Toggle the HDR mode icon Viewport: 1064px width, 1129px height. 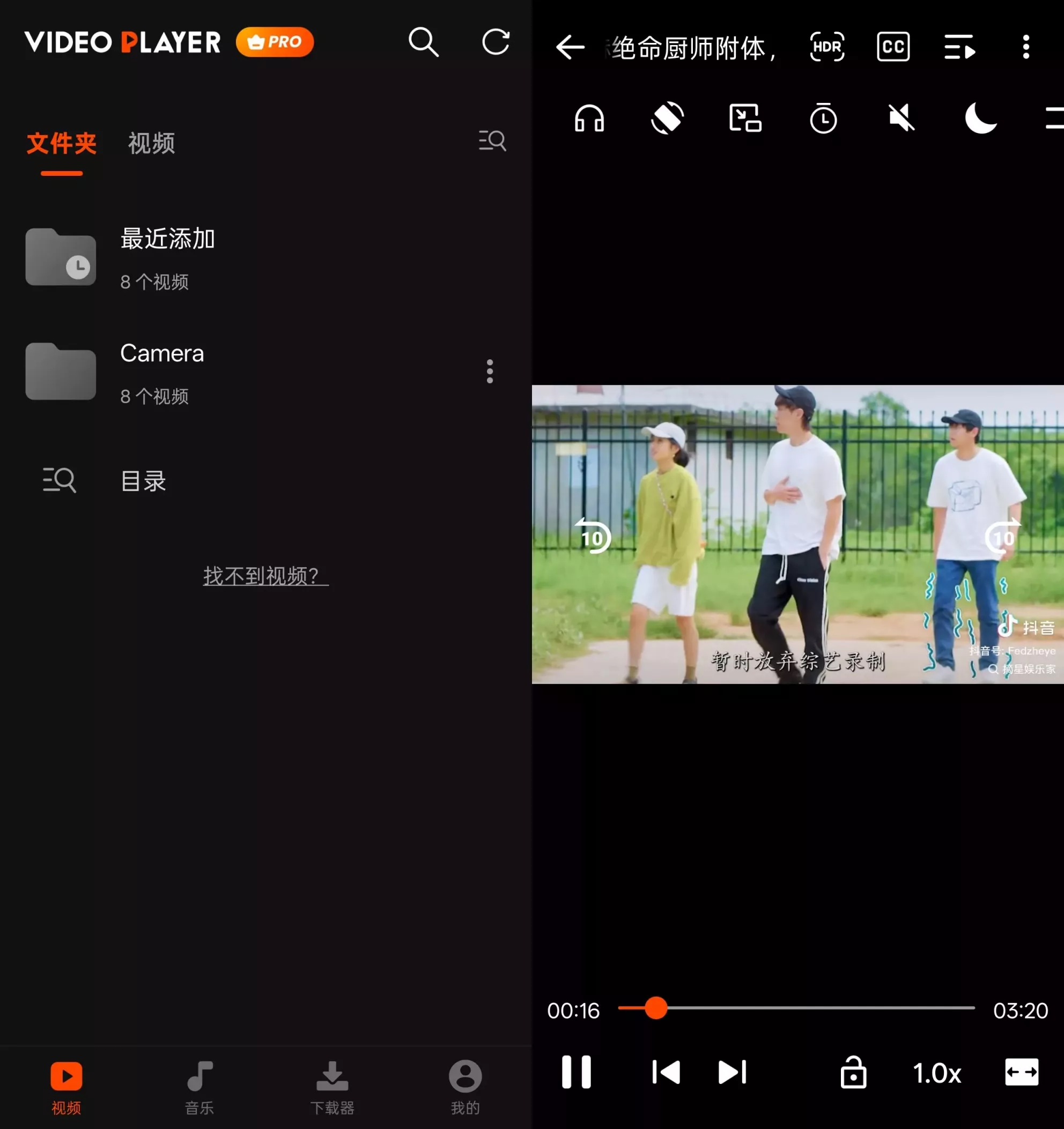point(827,47)
